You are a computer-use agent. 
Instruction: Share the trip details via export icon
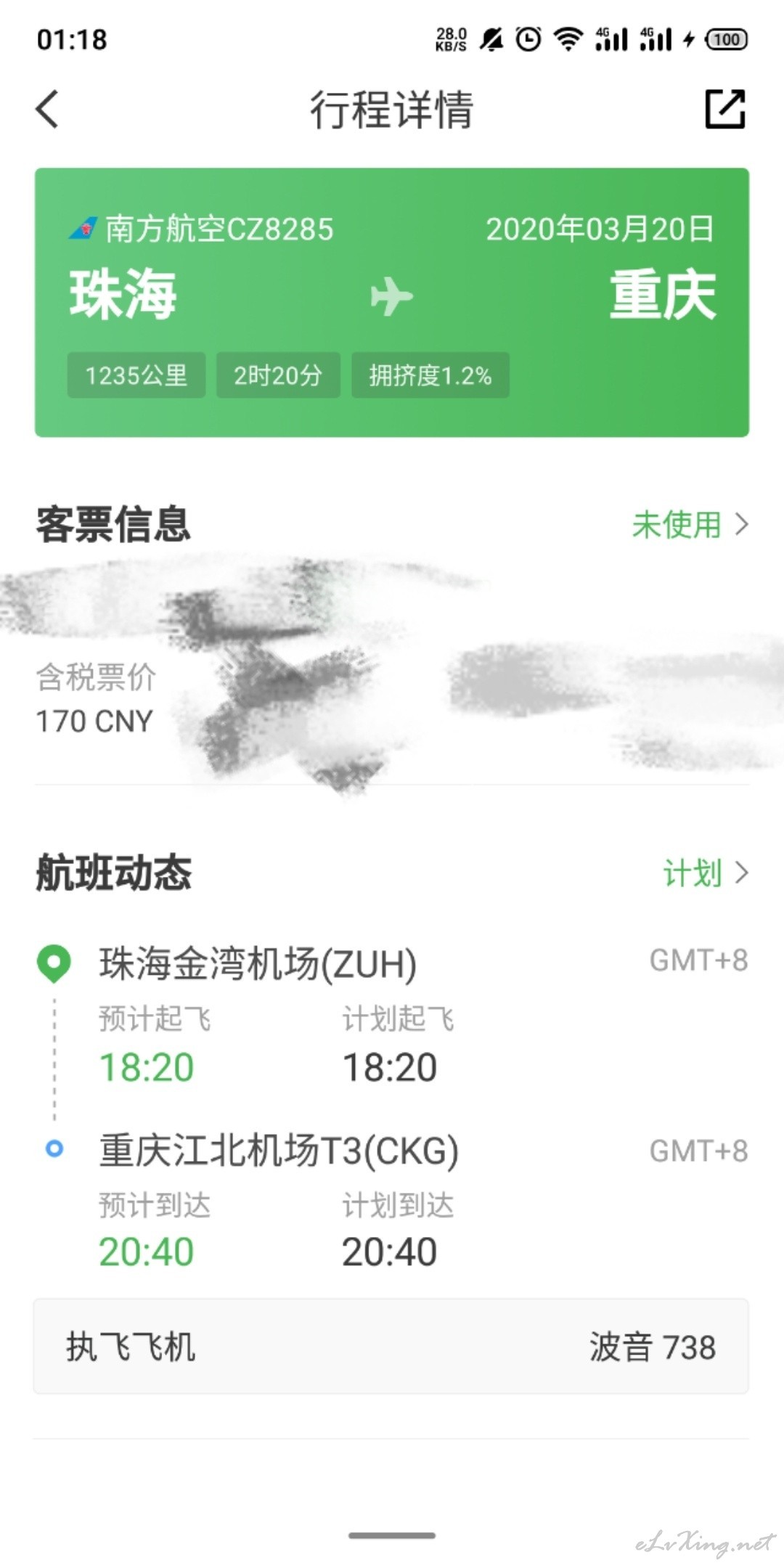[x=725, y=110]
